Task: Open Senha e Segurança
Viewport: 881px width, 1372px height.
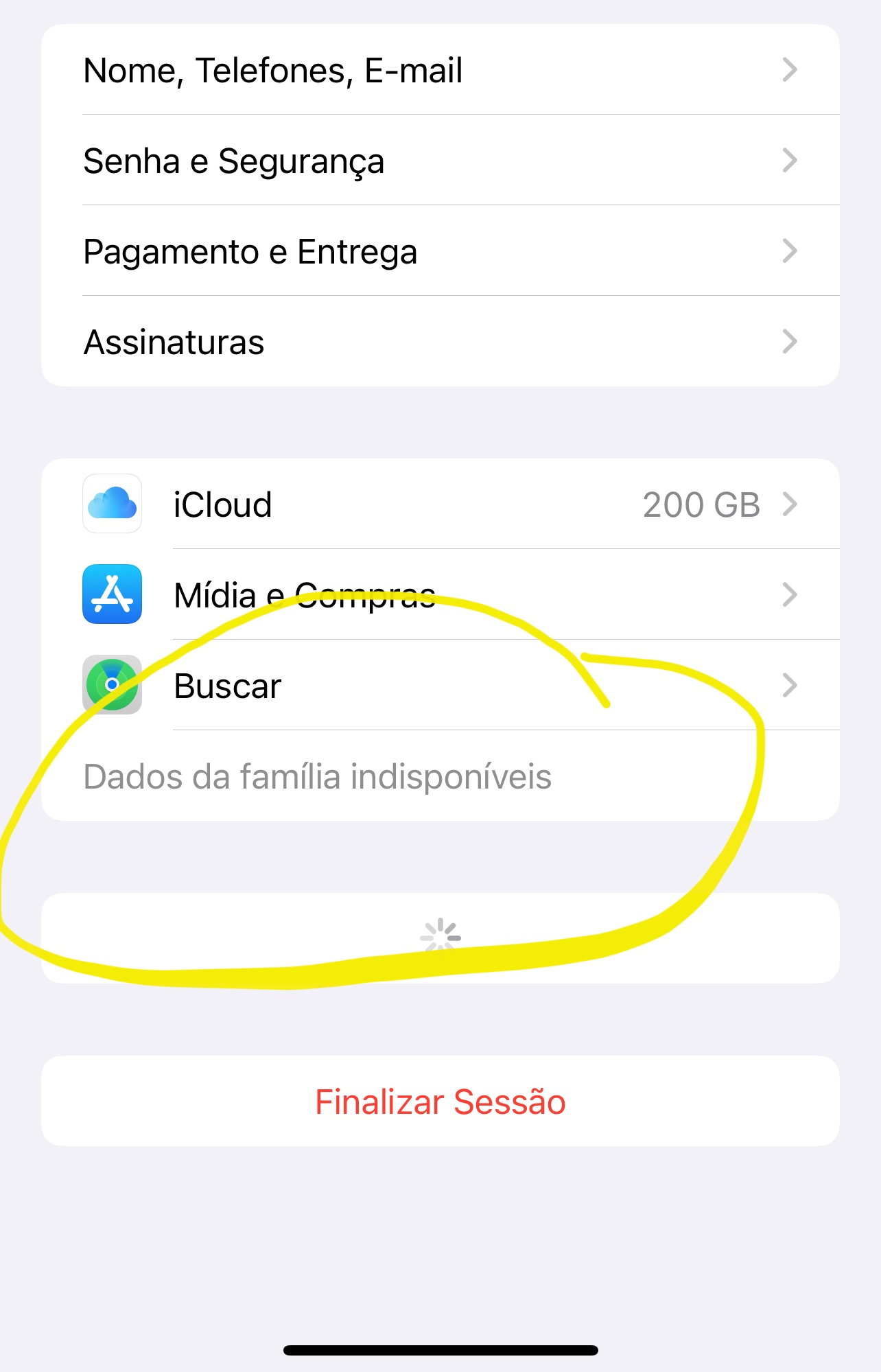Action: click(x=439, y=161)
